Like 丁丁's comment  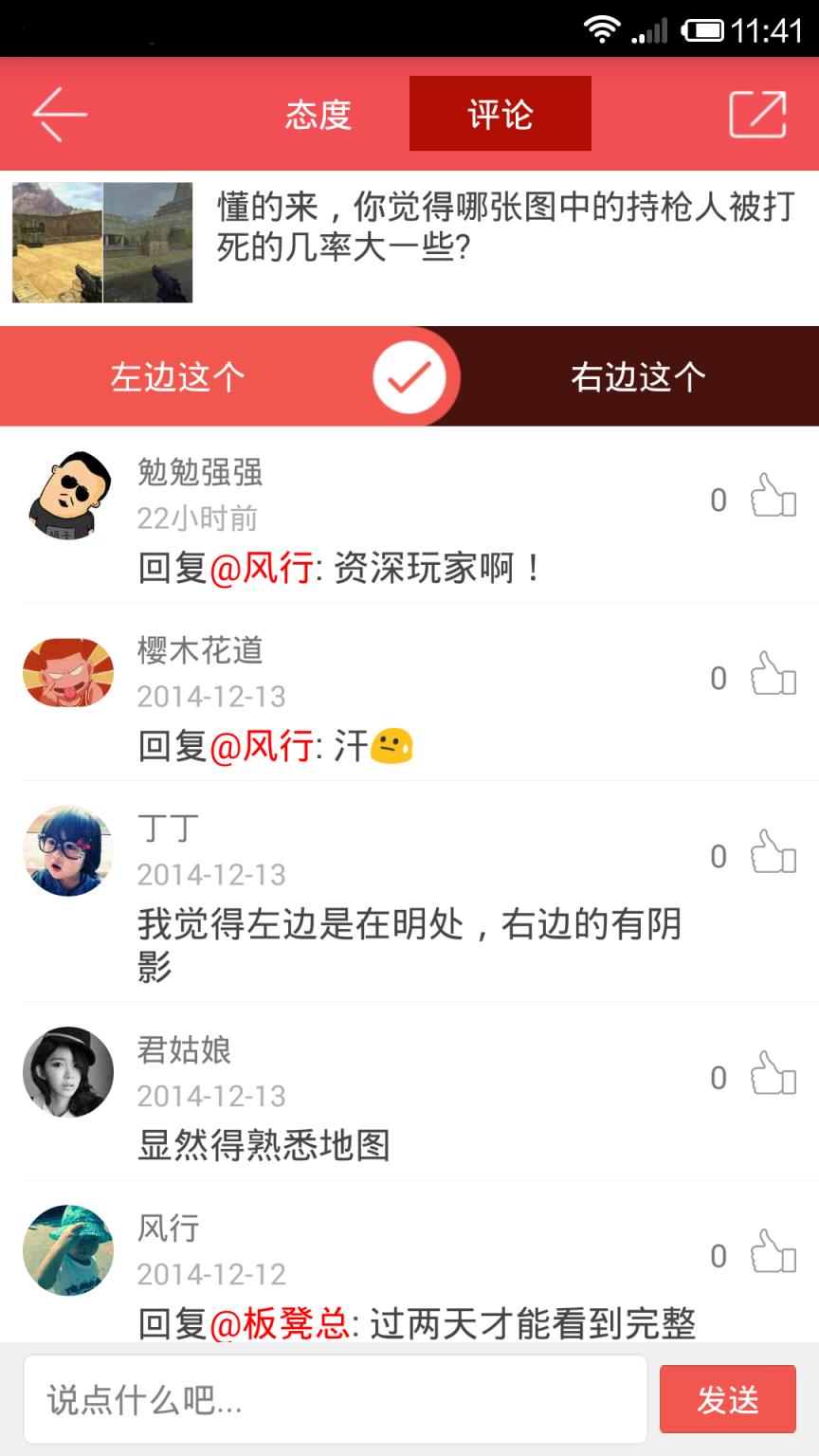tap(773, 853)
